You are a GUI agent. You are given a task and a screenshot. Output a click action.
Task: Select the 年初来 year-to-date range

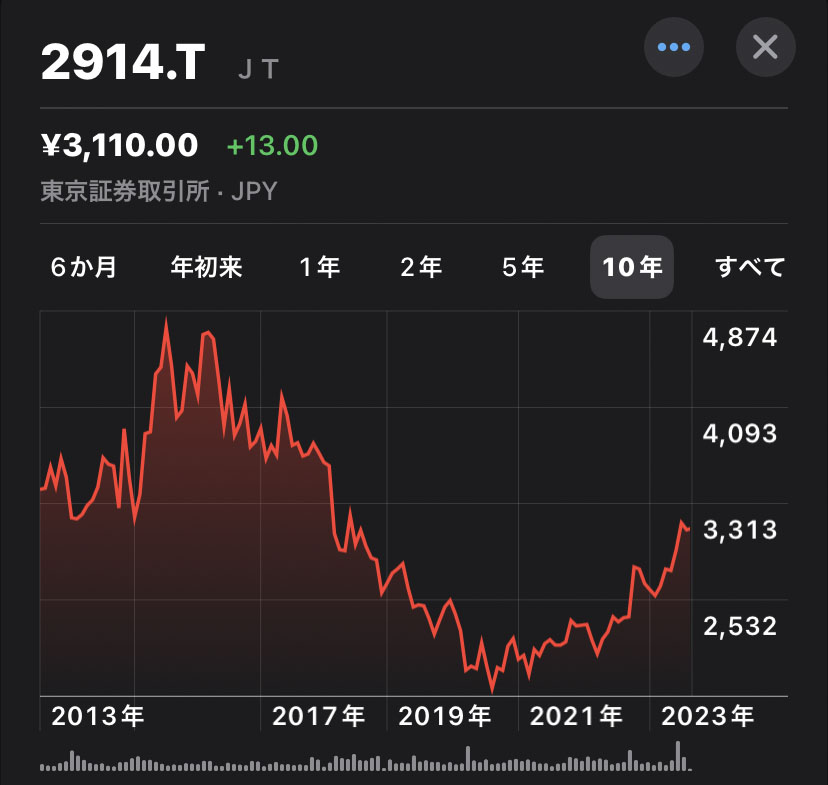click(207, 267)
